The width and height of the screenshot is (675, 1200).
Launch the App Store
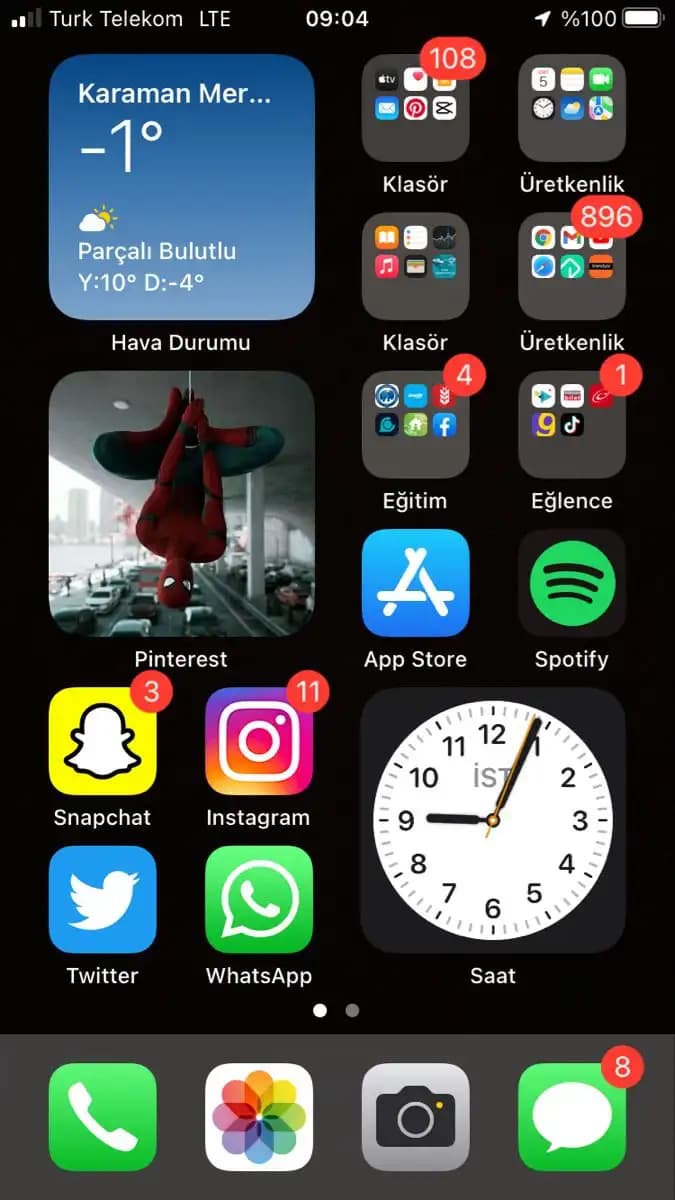point(415,583)
